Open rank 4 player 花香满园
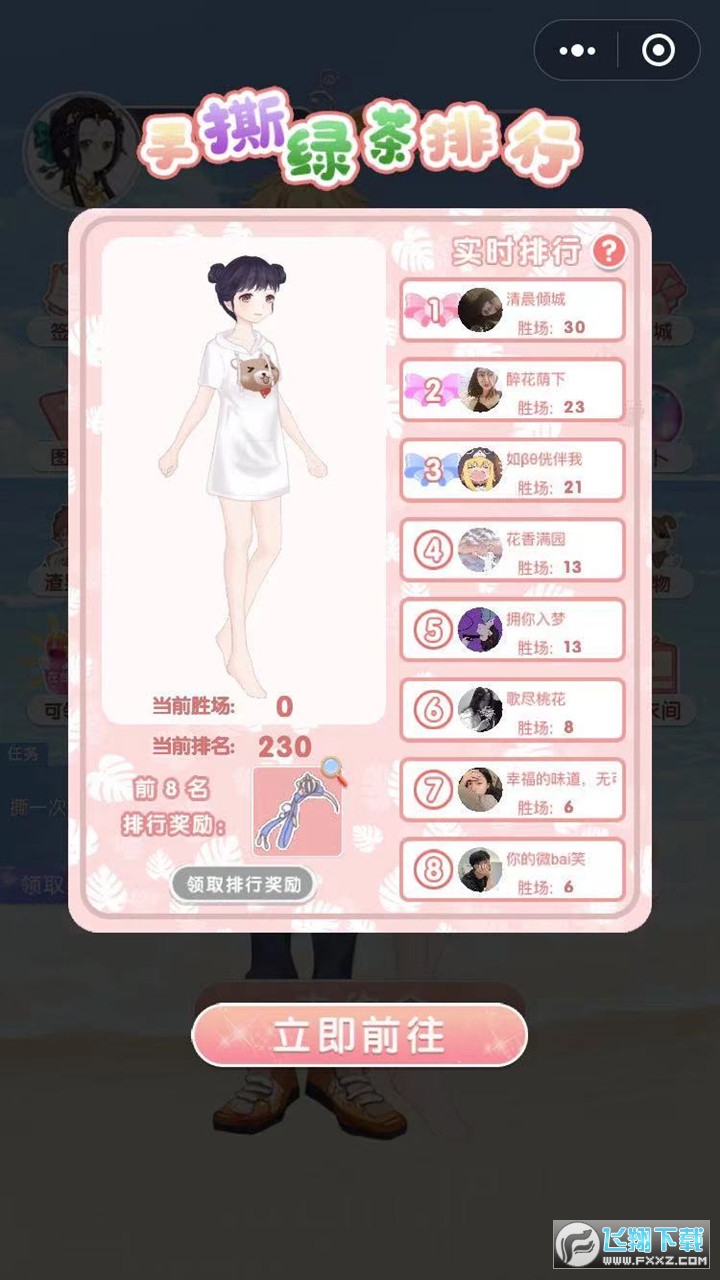 [513, 550]
